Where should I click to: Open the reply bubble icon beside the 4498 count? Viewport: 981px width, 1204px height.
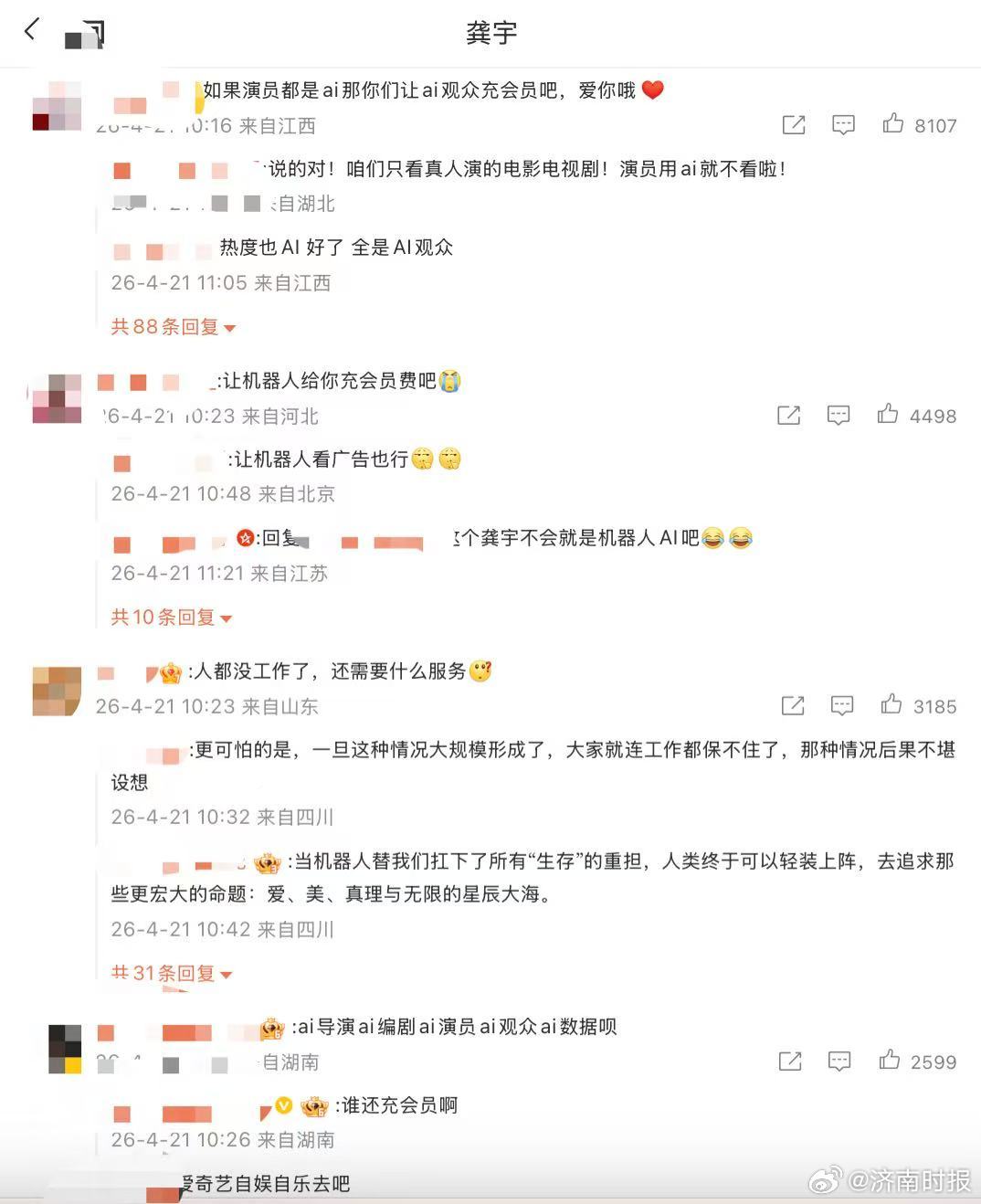pos(838,416)
